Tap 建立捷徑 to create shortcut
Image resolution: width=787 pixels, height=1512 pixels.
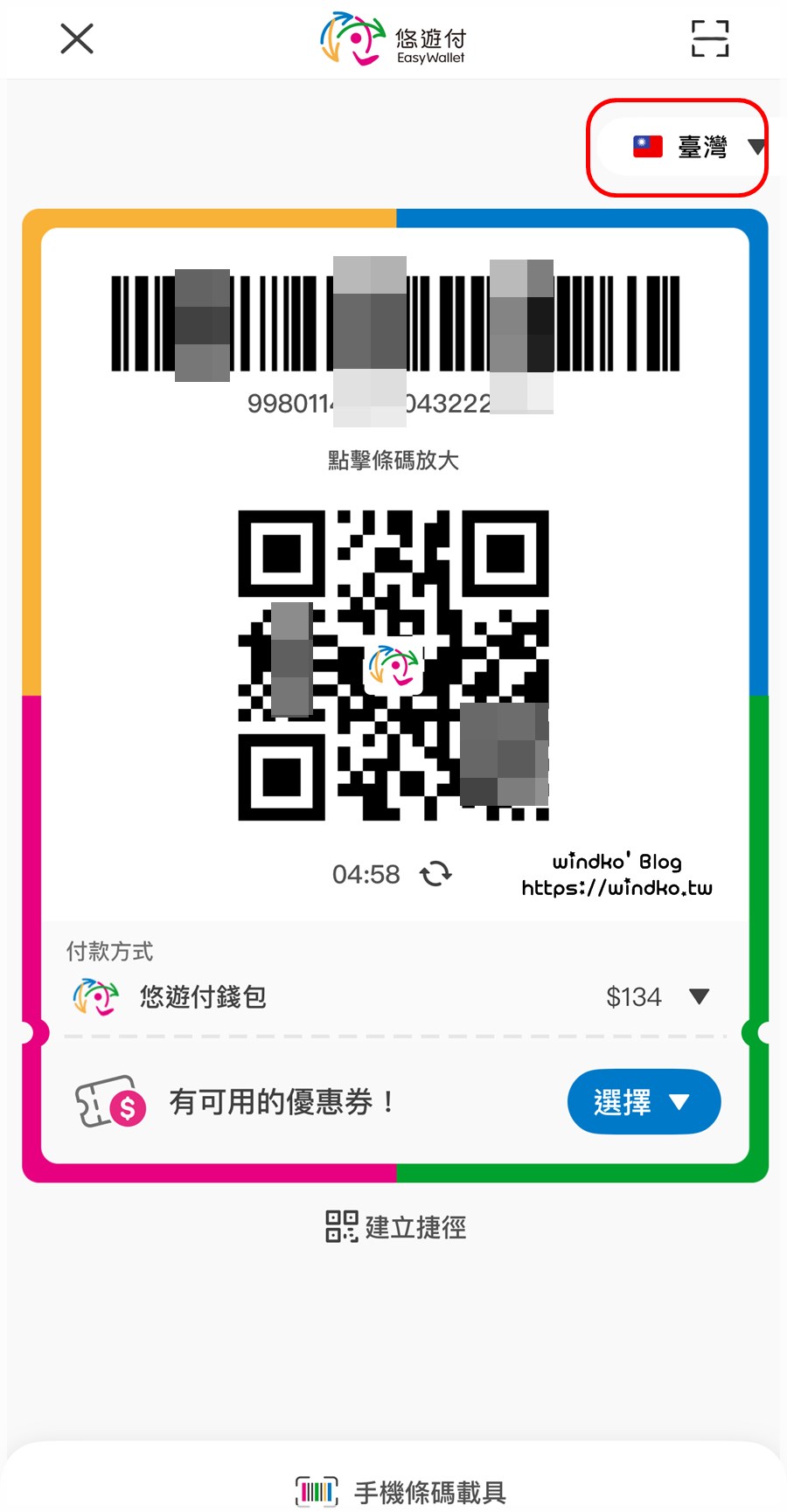tap(395, 1227)
